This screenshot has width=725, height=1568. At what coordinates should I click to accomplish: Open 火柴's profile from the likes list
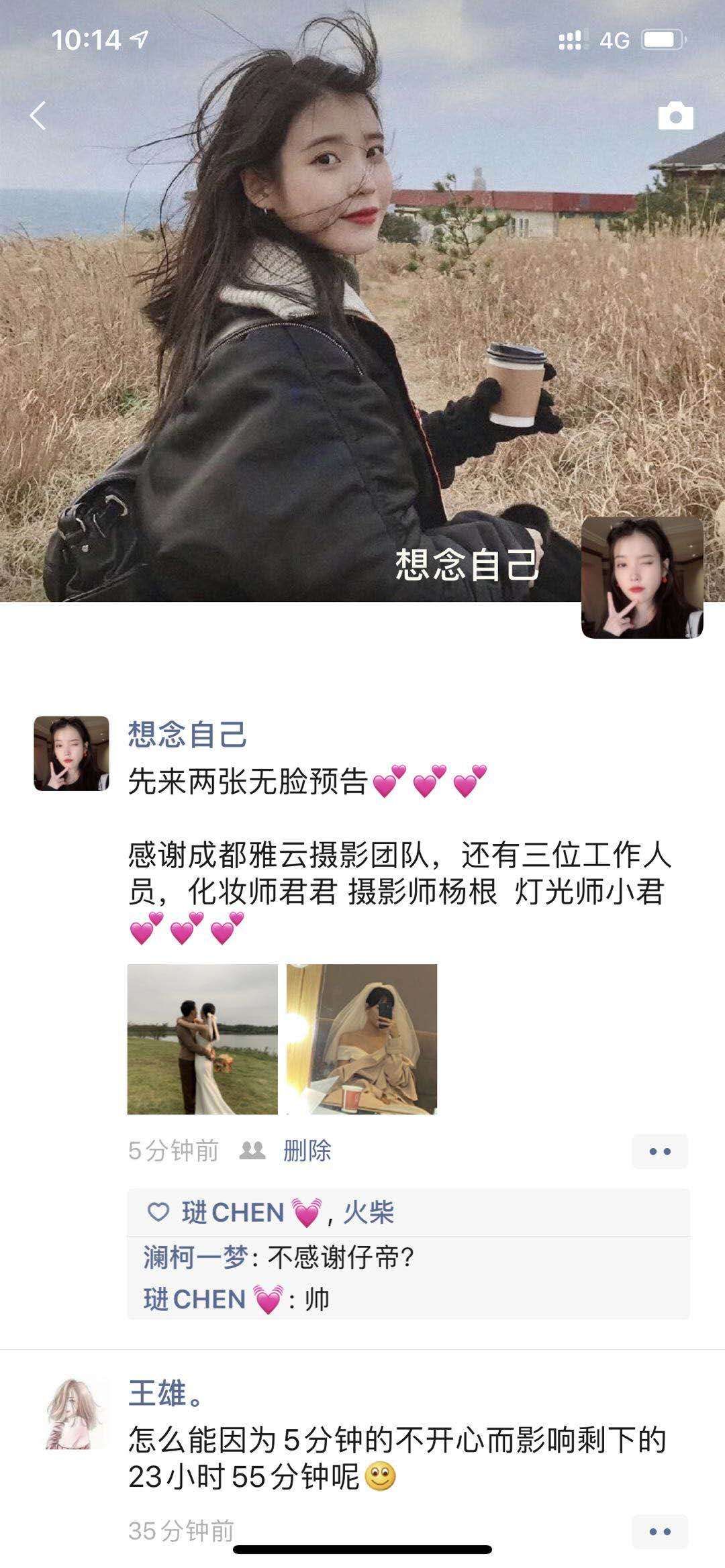tap(369, 1212)
